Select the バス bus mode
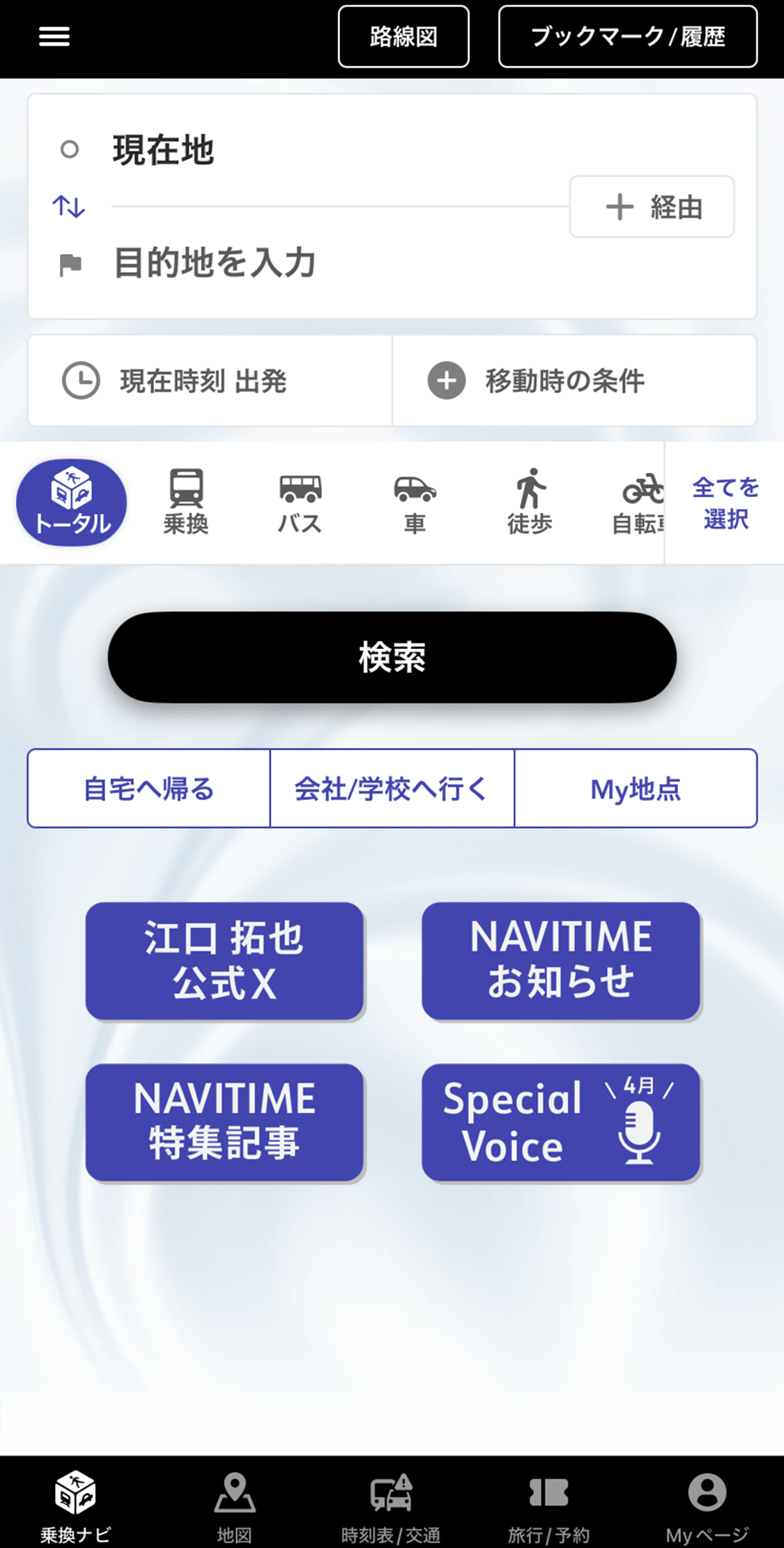 click(300, 502)
